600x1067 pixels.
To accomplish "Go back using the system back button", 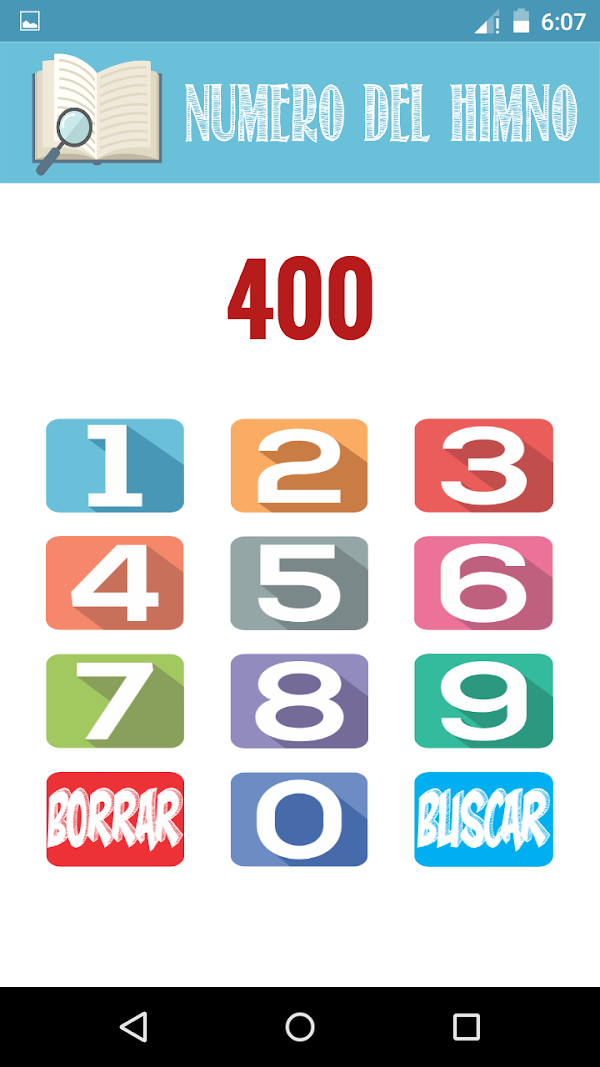I will tap(133, 1026).
